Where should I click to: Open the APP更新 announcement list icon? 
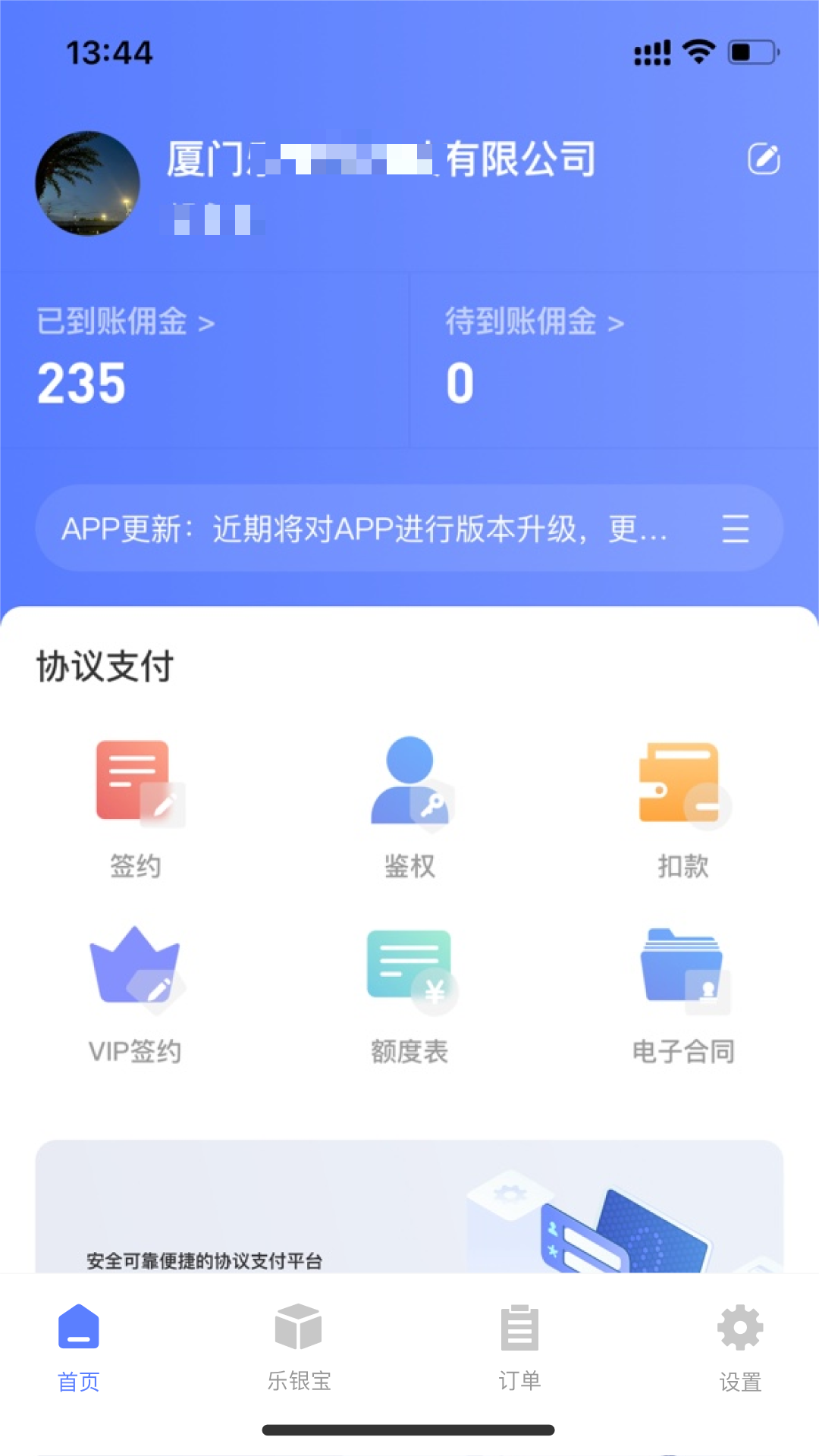pyautogui.click(x=735, y=529)
